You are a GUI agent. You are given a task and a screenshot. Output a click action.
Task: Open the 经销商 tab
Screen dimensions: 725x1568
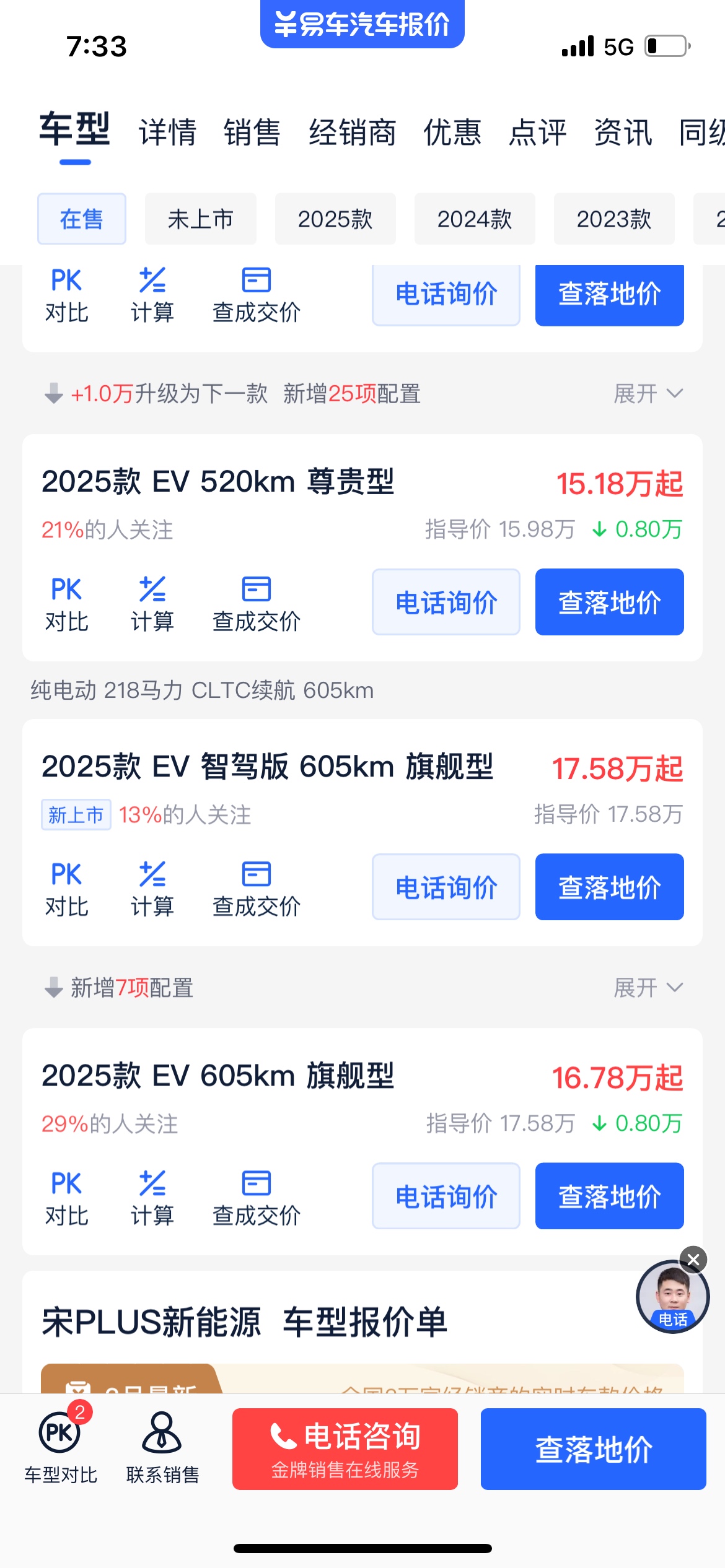[353, 133]
